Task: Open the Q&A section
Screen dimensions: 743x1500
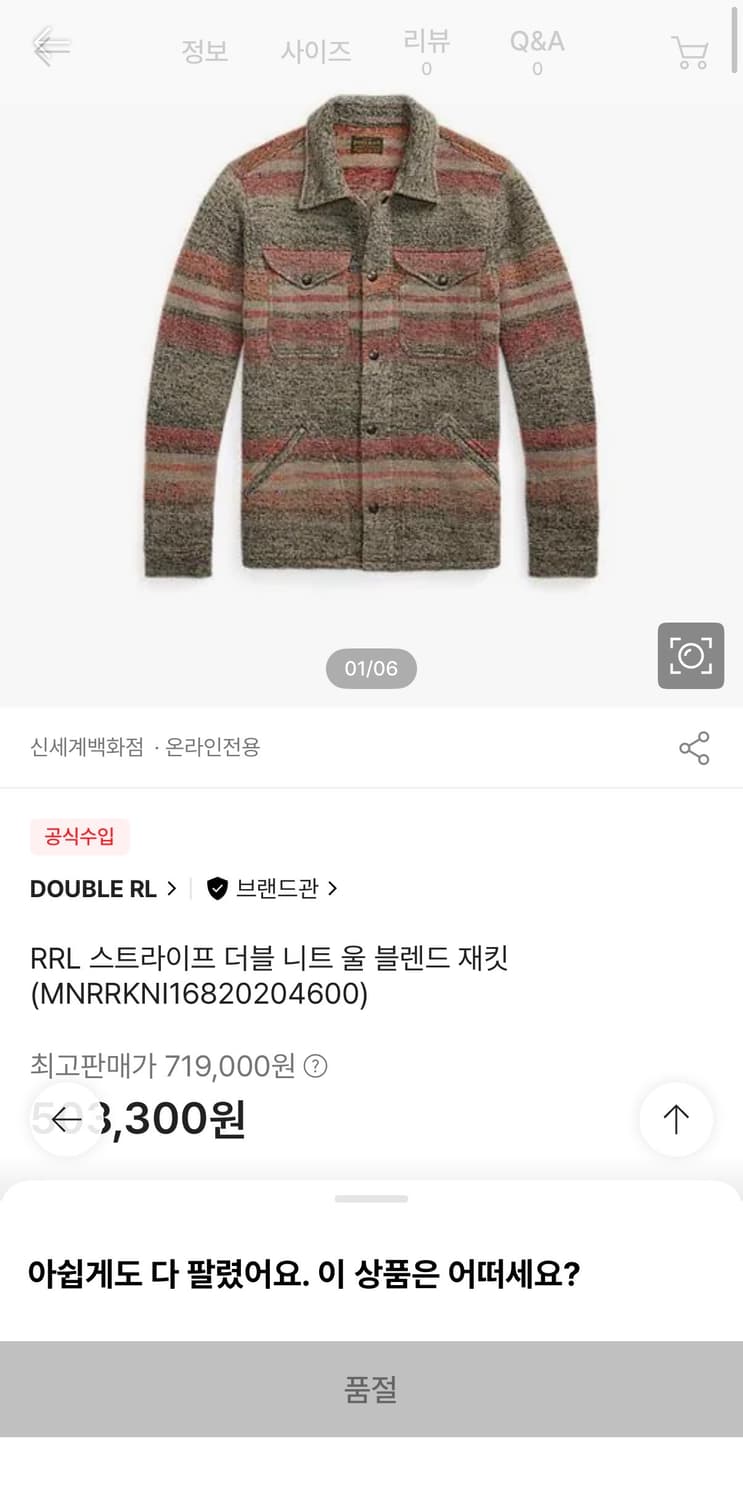Action: pyautogui.click(x=536, y=45)
